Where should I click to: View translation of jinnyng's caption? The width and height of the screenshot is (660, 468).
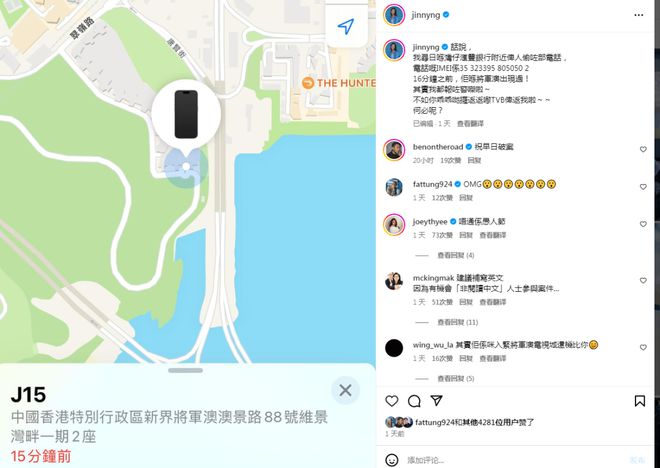pyautogui.click(x=472, y=124)
